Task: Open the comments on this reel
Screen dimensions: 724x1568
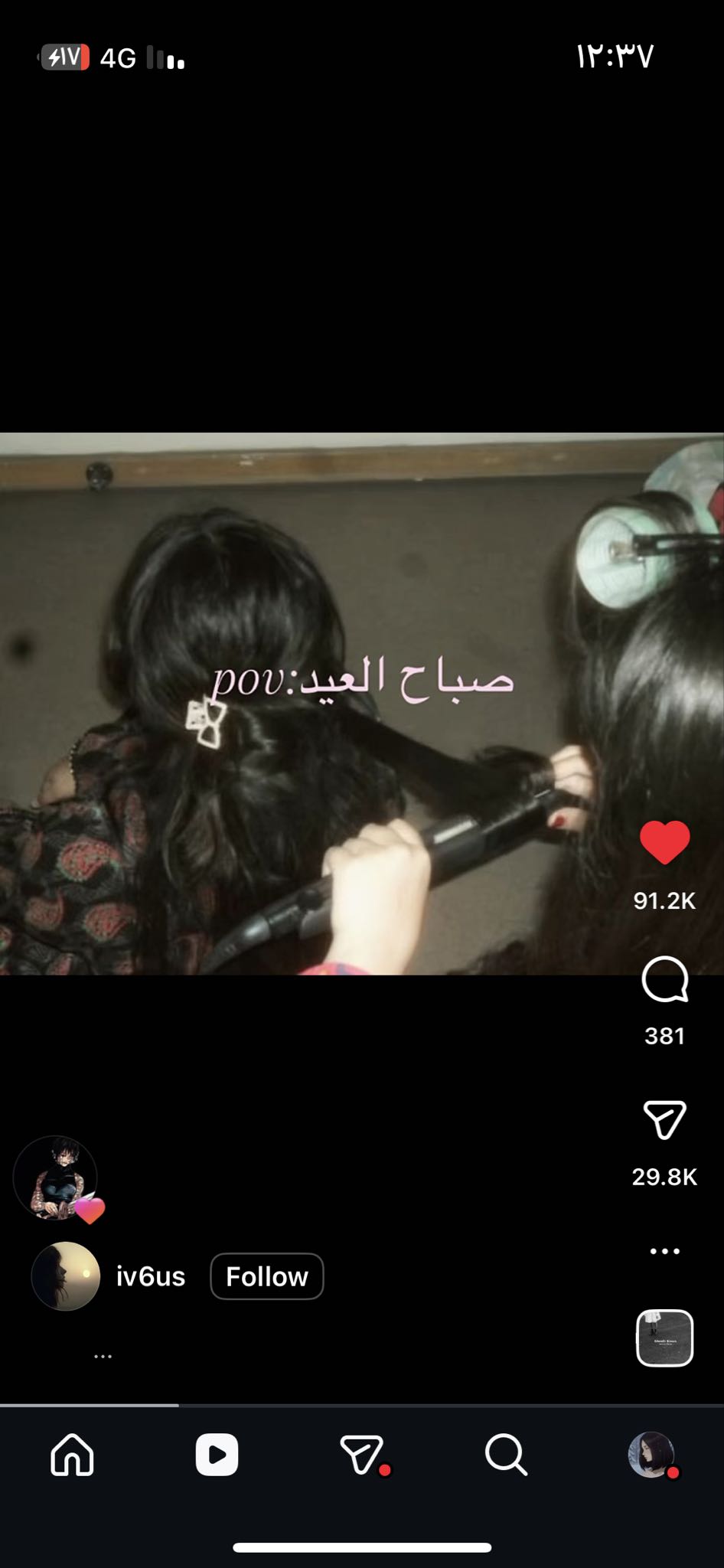Action: click(x=664, y=979)
